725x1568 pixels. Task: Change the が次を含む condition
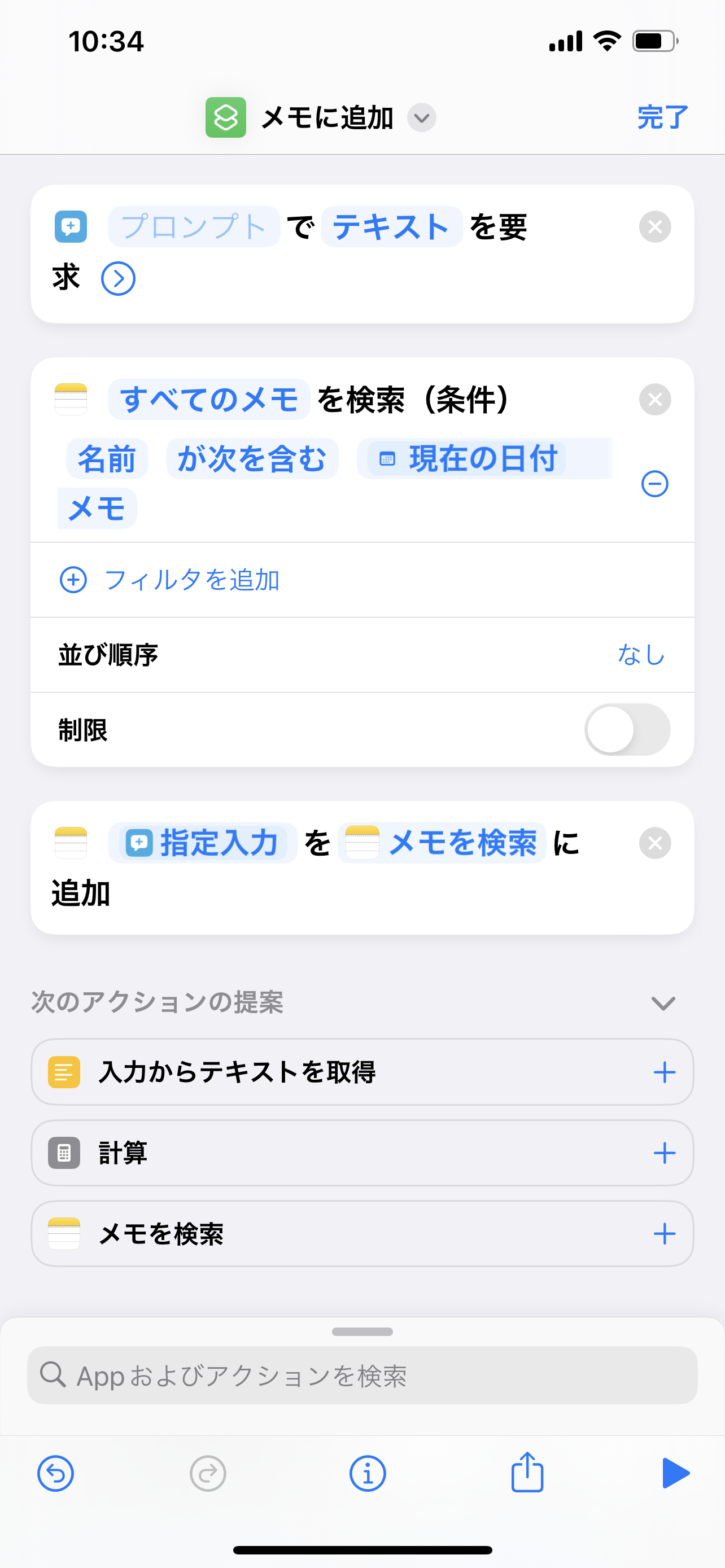point(251,459)
